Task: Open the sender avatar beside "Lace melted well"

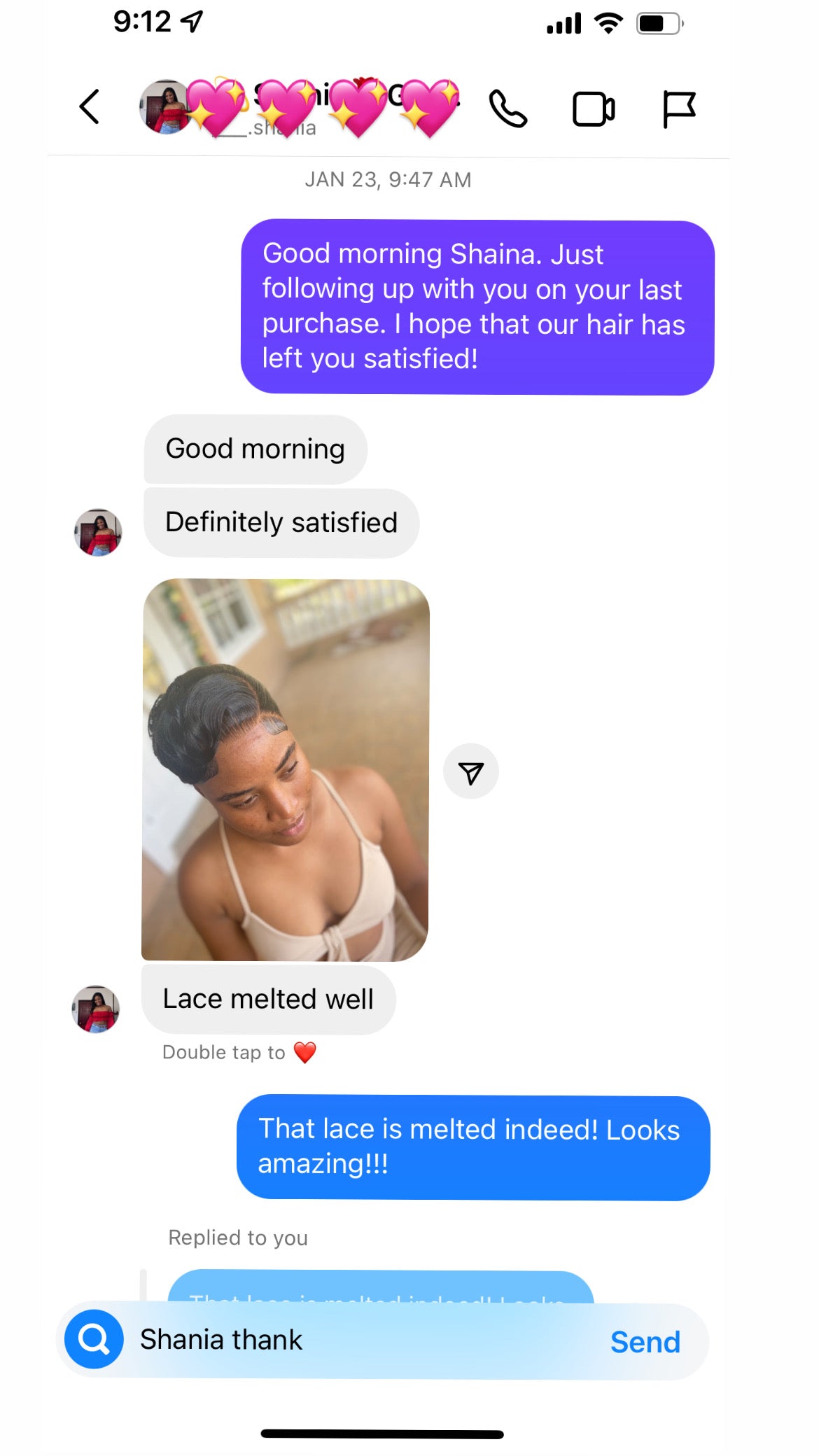Action: pyautogui.click(x=96, y=1009)
